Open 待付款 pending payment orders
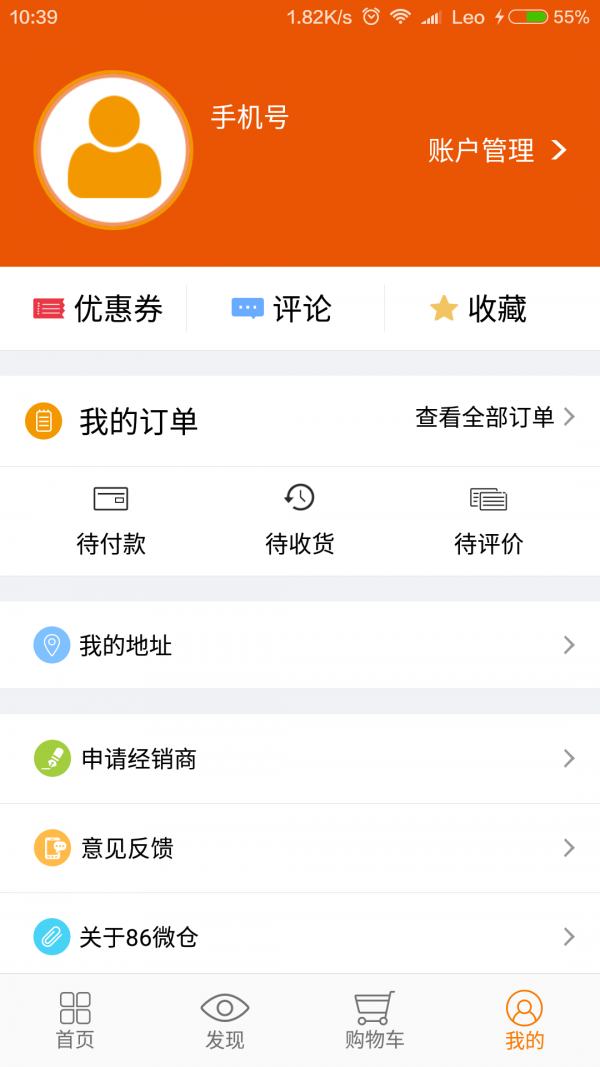Screen dimensions: 600x1067 [111, 520]
